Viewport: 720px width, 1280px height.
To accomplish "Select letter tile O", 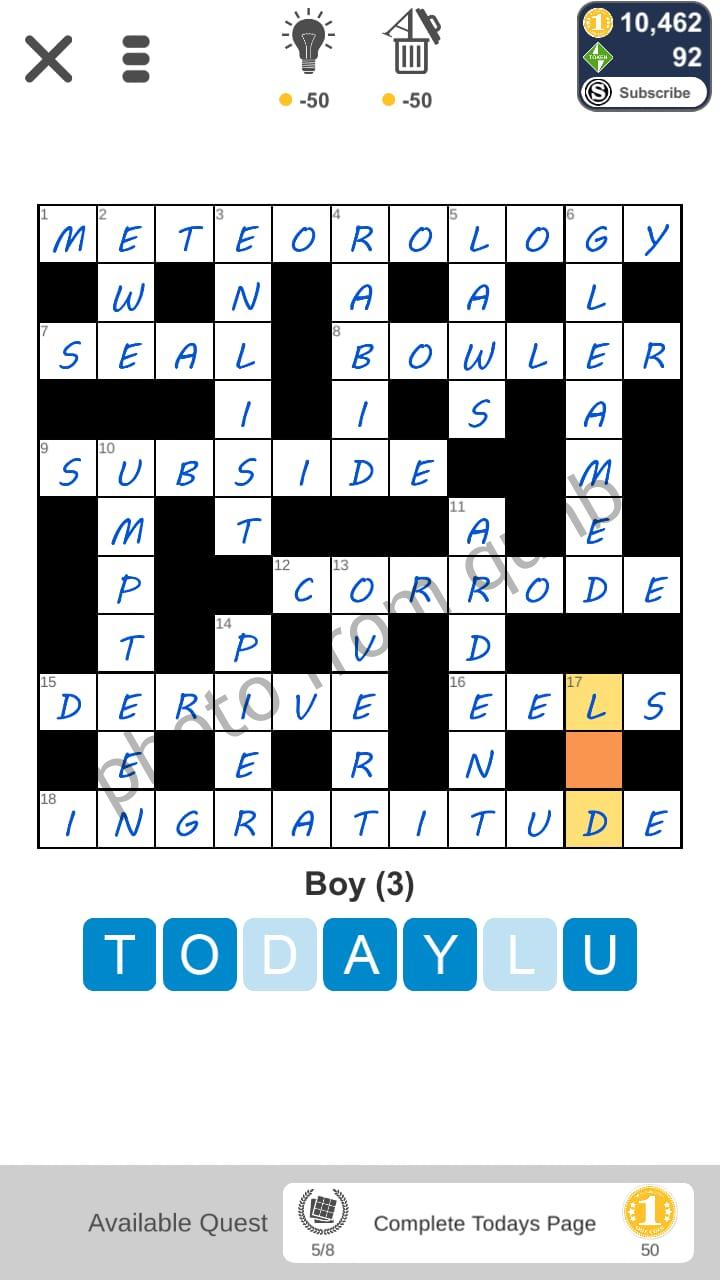I will pos(200,954).
